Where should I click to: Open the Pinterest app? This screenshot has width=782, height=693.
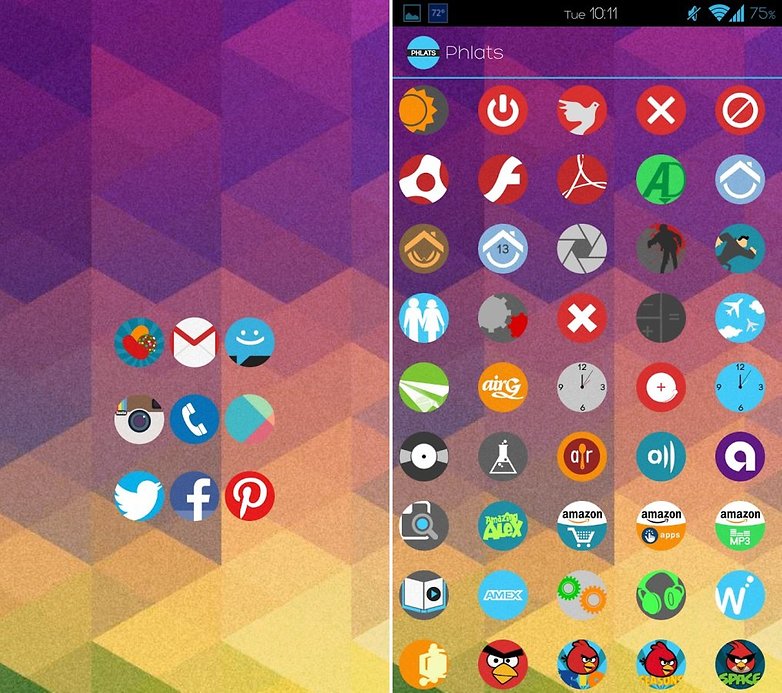(x=249, y=496)
